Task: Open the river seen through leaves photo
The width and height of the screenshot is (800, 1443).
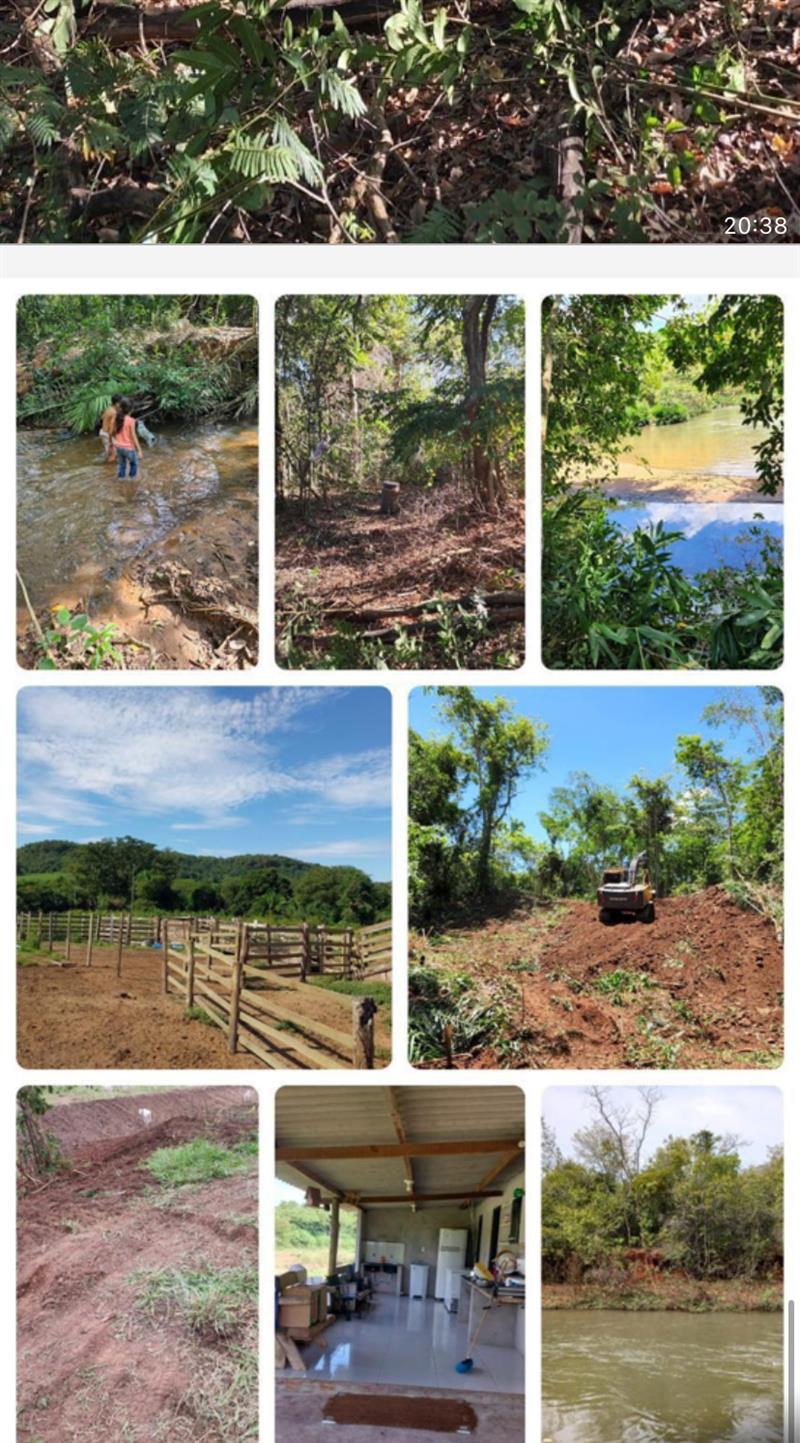Action: click(x=662, y=481)
